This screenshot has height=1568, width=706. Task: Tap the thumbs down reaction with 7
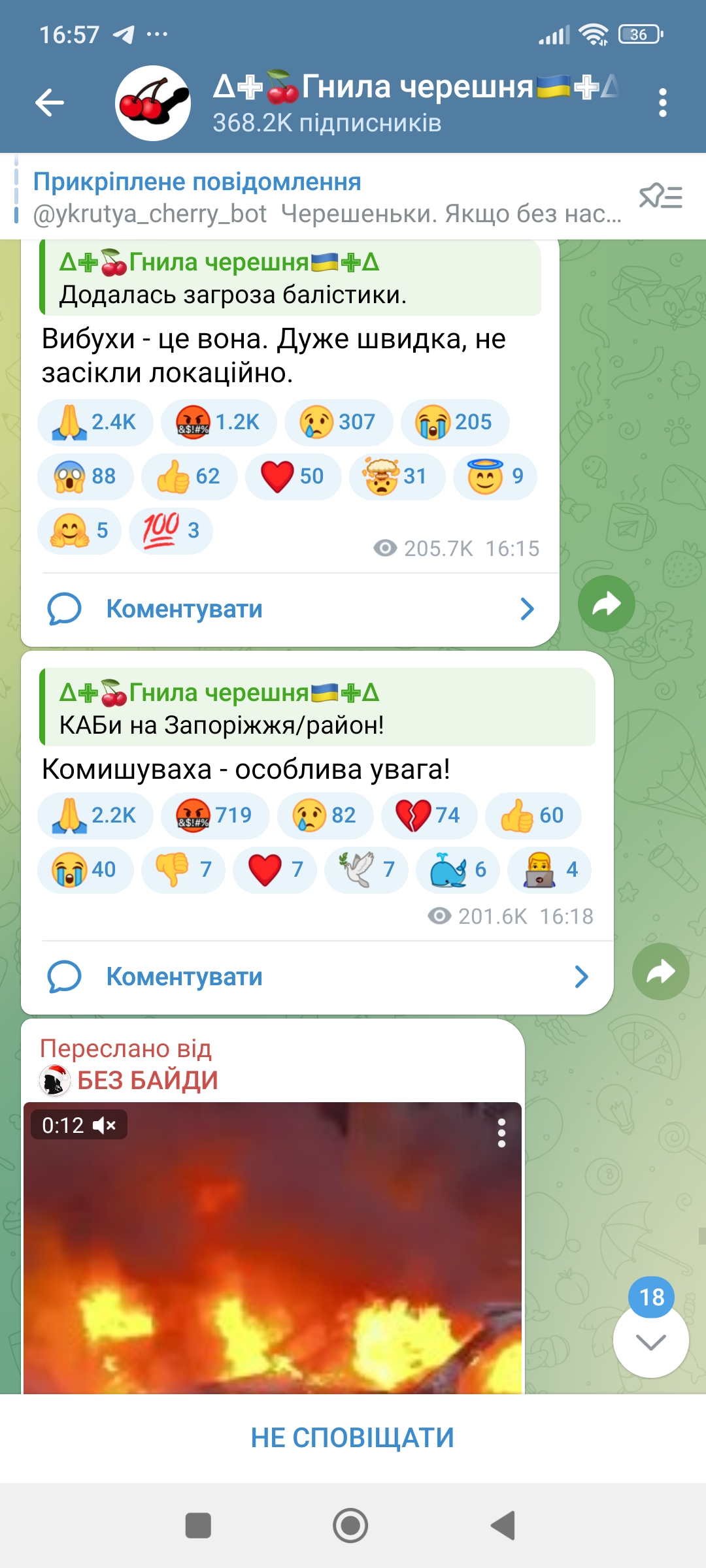point(184,870)
